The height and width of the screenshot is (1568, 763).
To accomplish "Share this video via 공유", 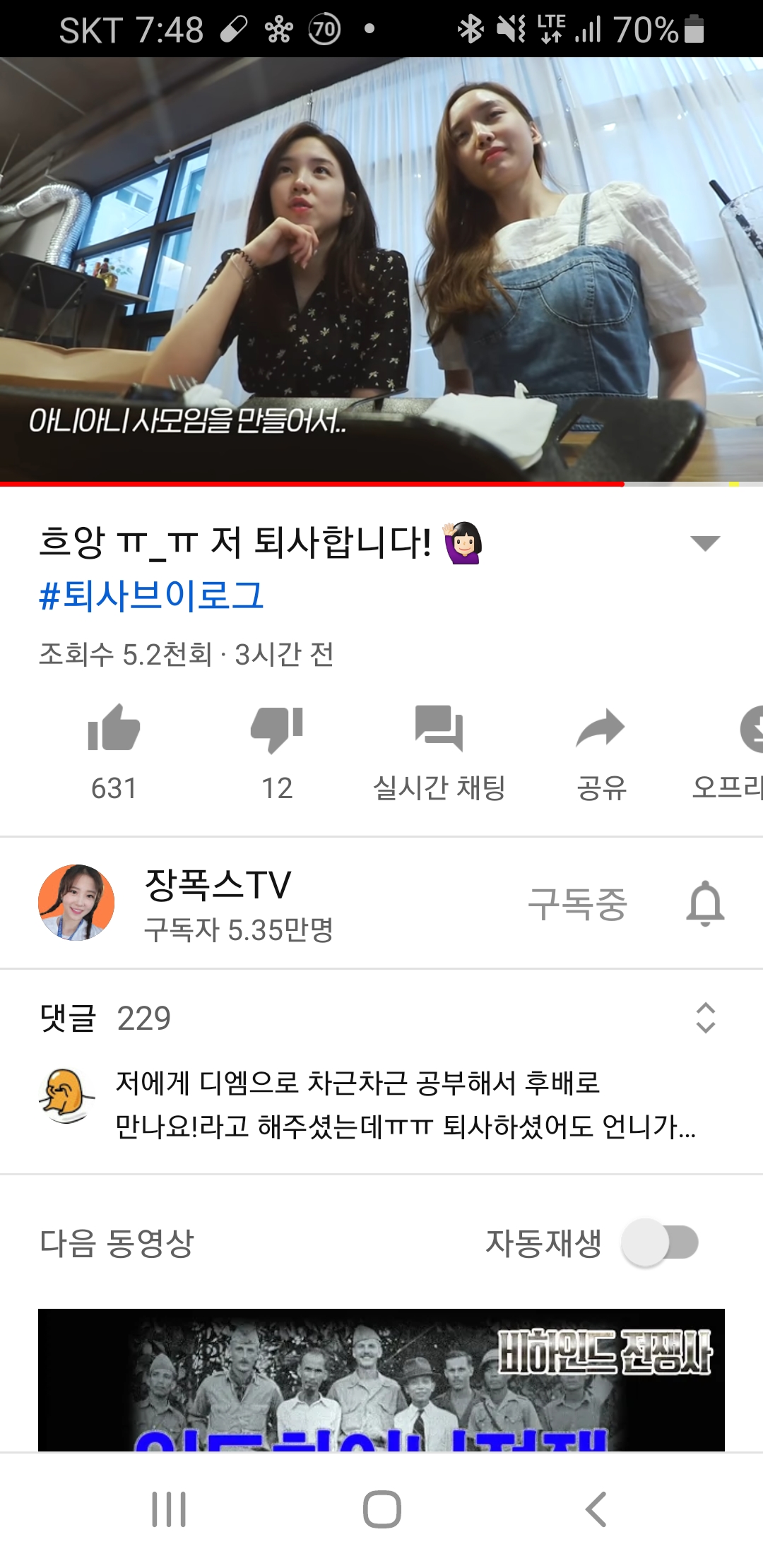I will tap(601, 750).
